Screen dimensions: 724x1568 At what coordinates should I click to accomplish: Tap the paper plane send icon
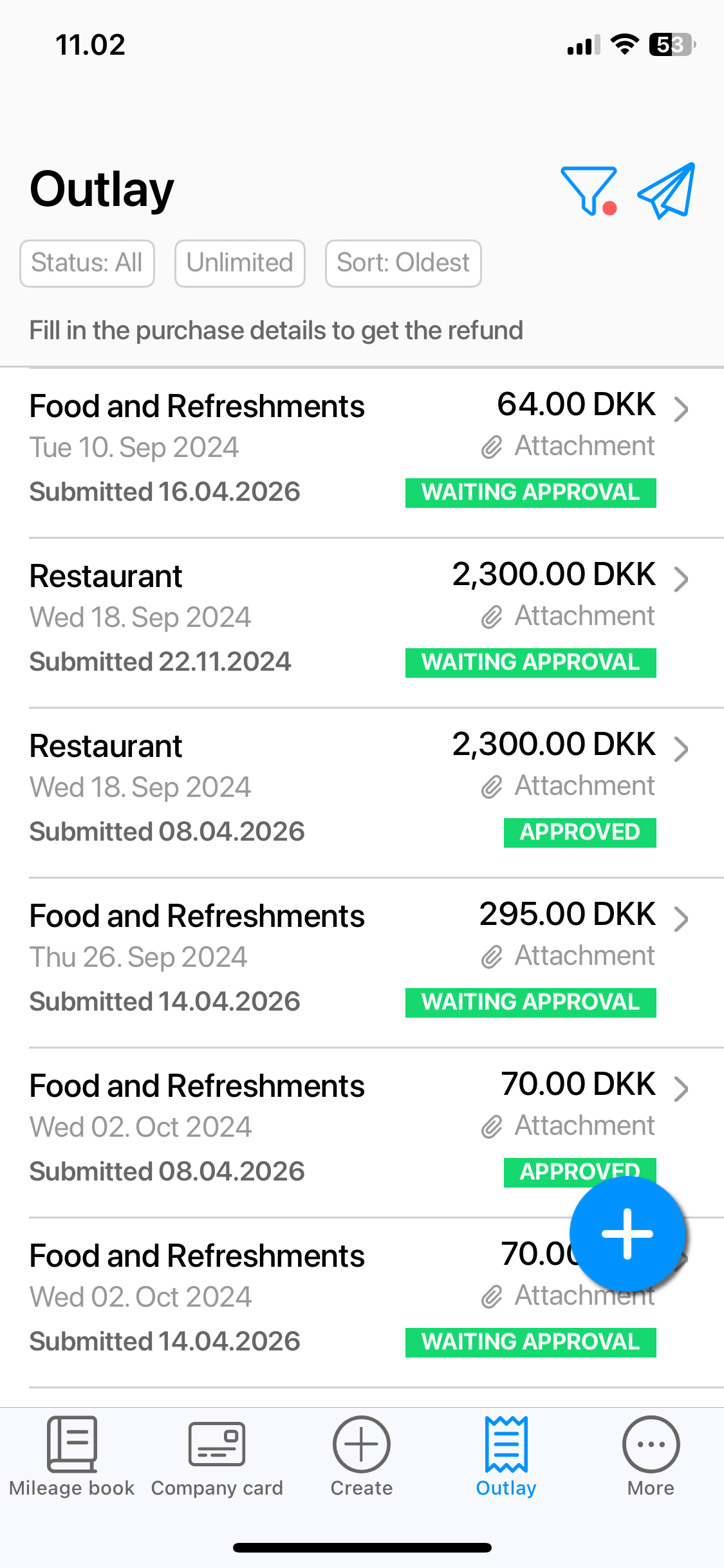point(667,191)
